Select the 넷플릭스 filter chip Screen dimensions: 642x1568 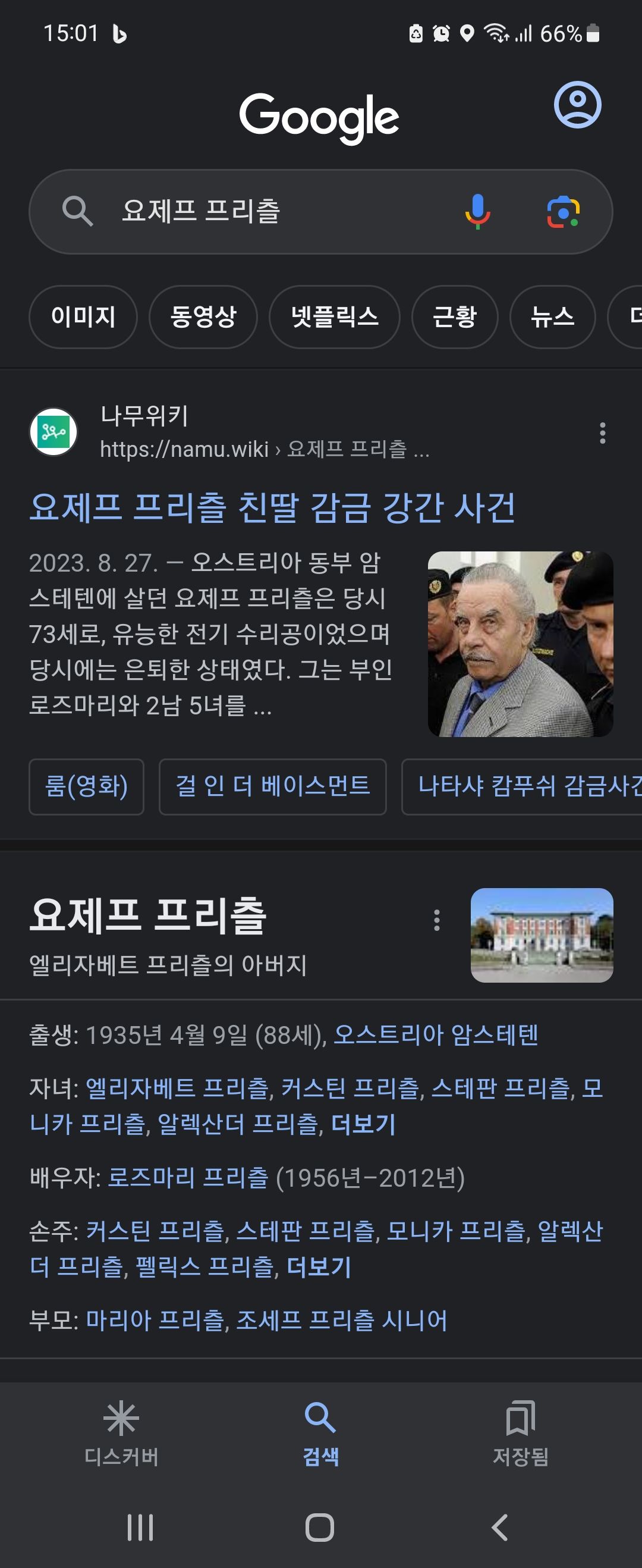pyautogui.click(x=334, y=316)
